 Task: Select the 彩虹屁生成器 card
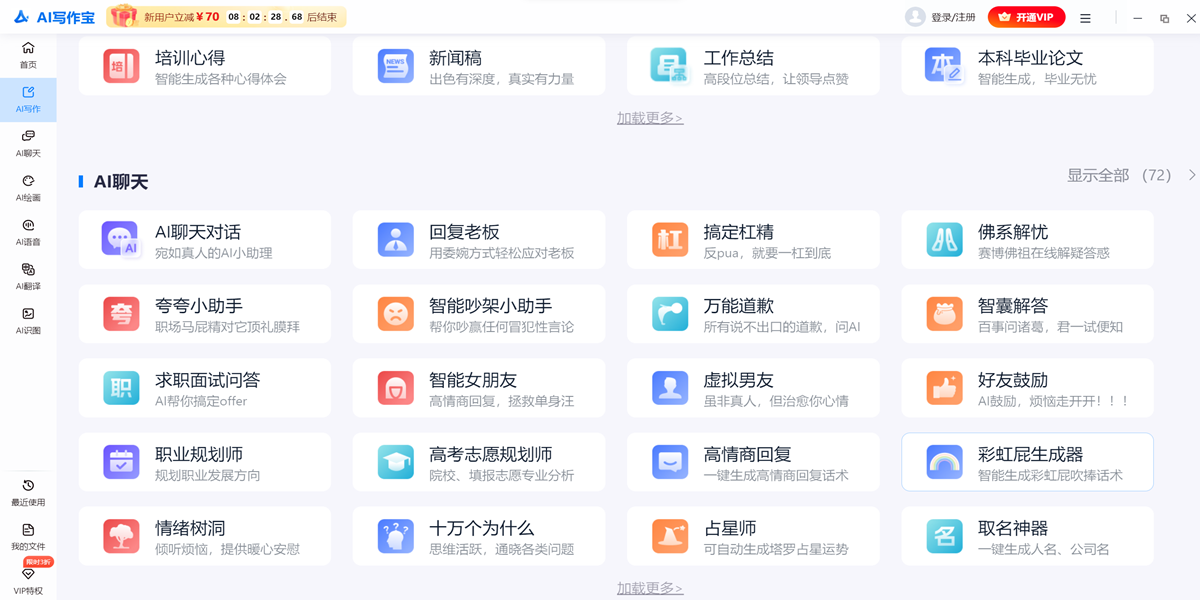pos(1027,462)
